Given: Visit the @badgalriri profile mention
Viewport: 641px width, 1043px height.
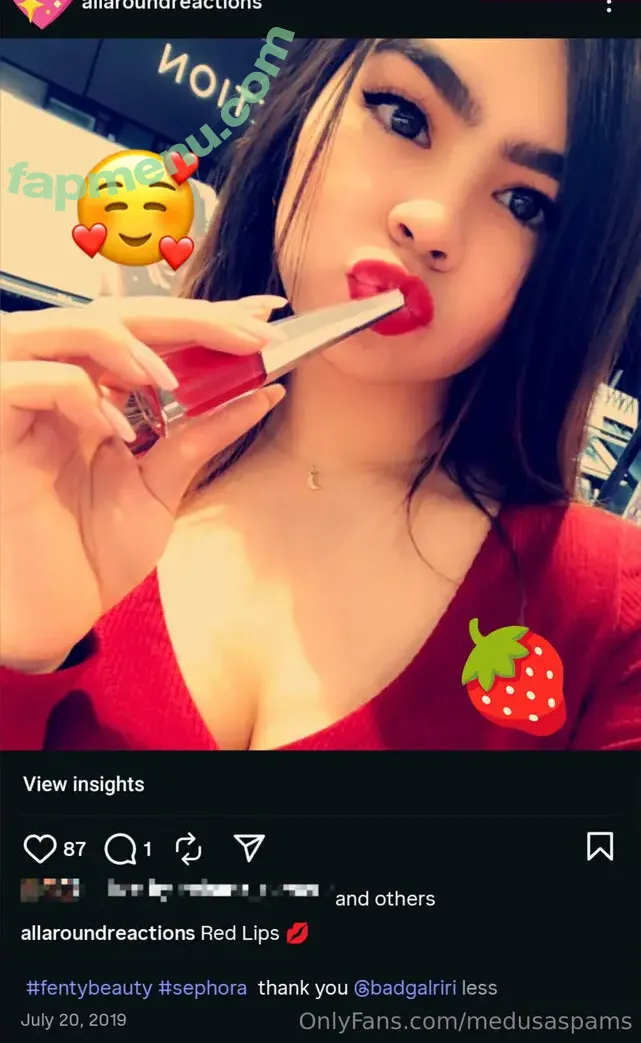Looking at the screenshot, I should point(405,988).
